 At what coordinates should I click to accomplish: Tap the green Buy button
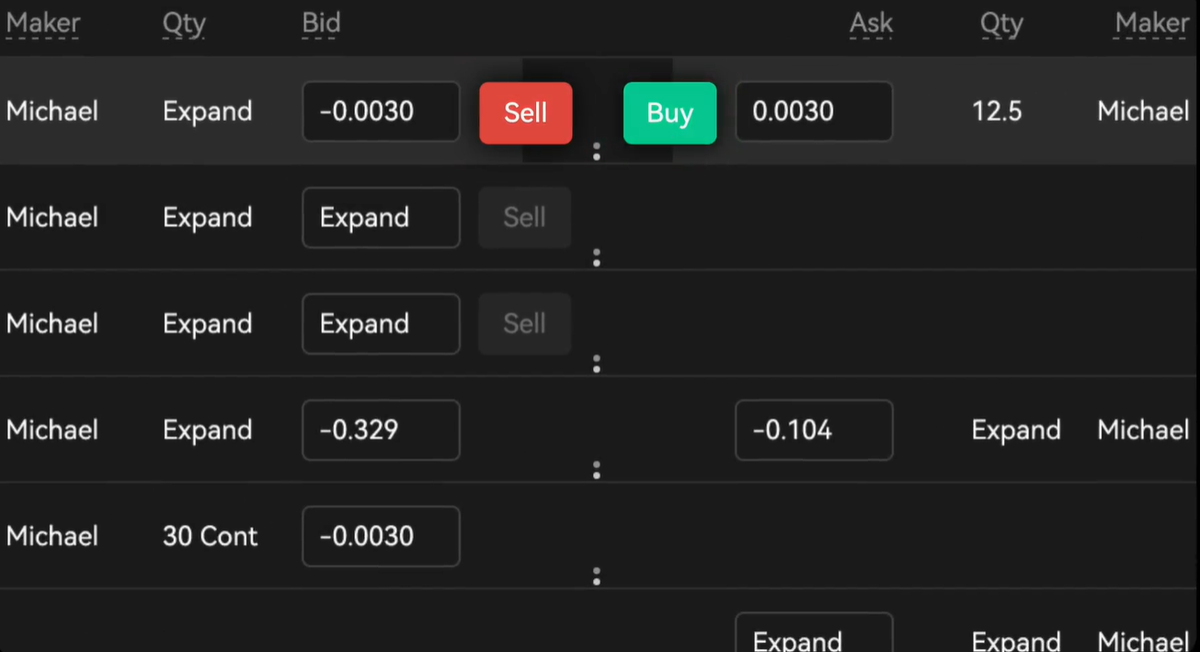coord(669,113)
